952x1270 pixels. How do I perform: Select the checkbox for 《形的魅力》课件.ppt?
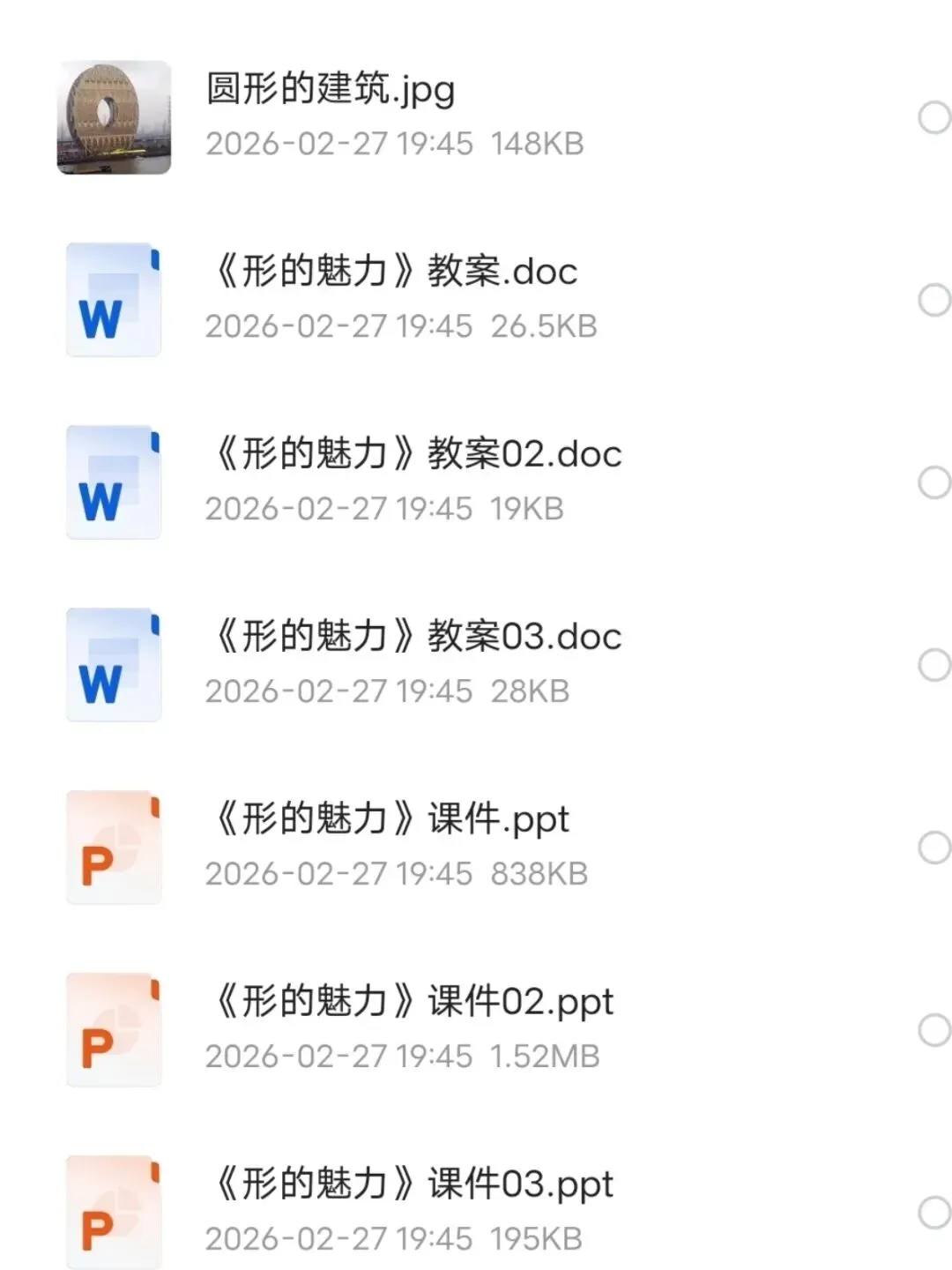click(934, 848)
